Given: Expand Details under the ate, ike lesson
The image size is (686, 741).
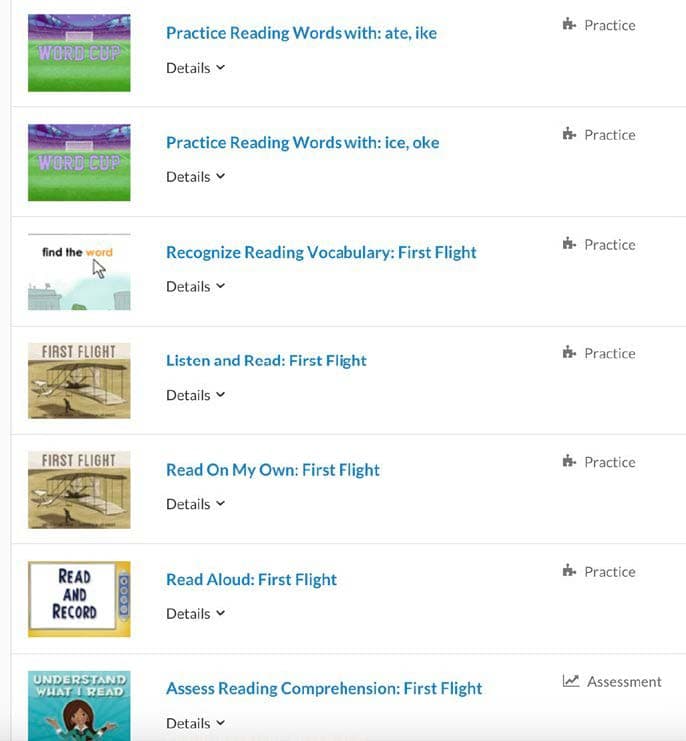Looking at the screenshot, I should 195,68.
